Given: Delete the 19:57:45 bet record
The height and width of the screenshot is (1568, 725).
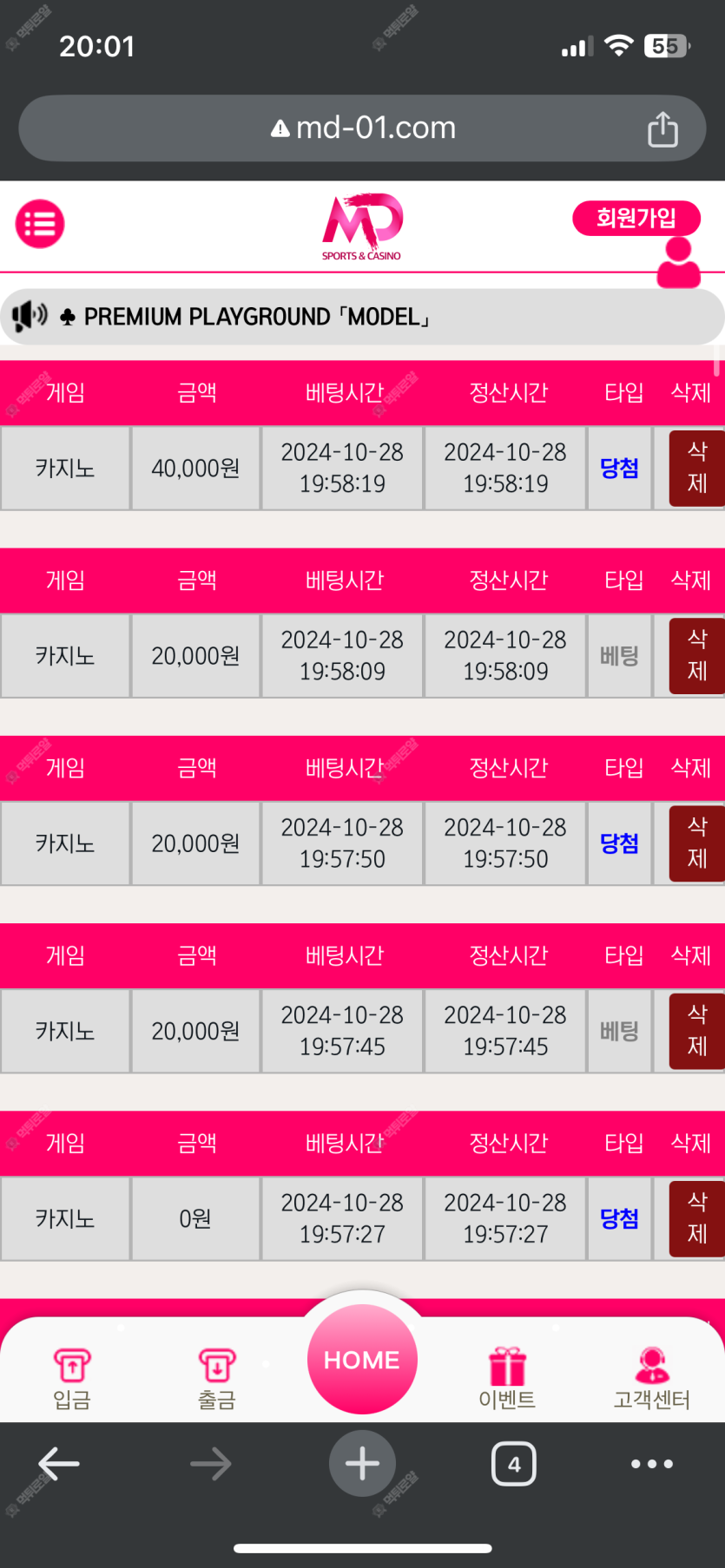Looking at the screenshot, I should 697,1030.
